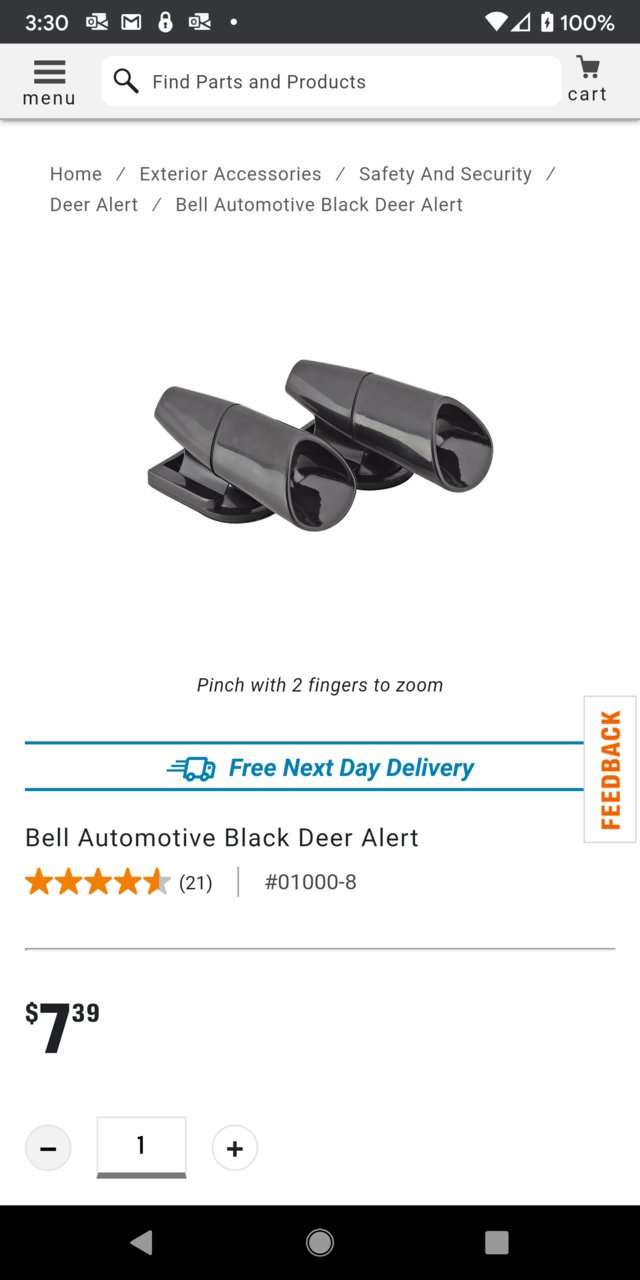This screenshot has height=1280, width=640.
Task: Go to the Home breadcrumb
Action: tap(76, 174)
